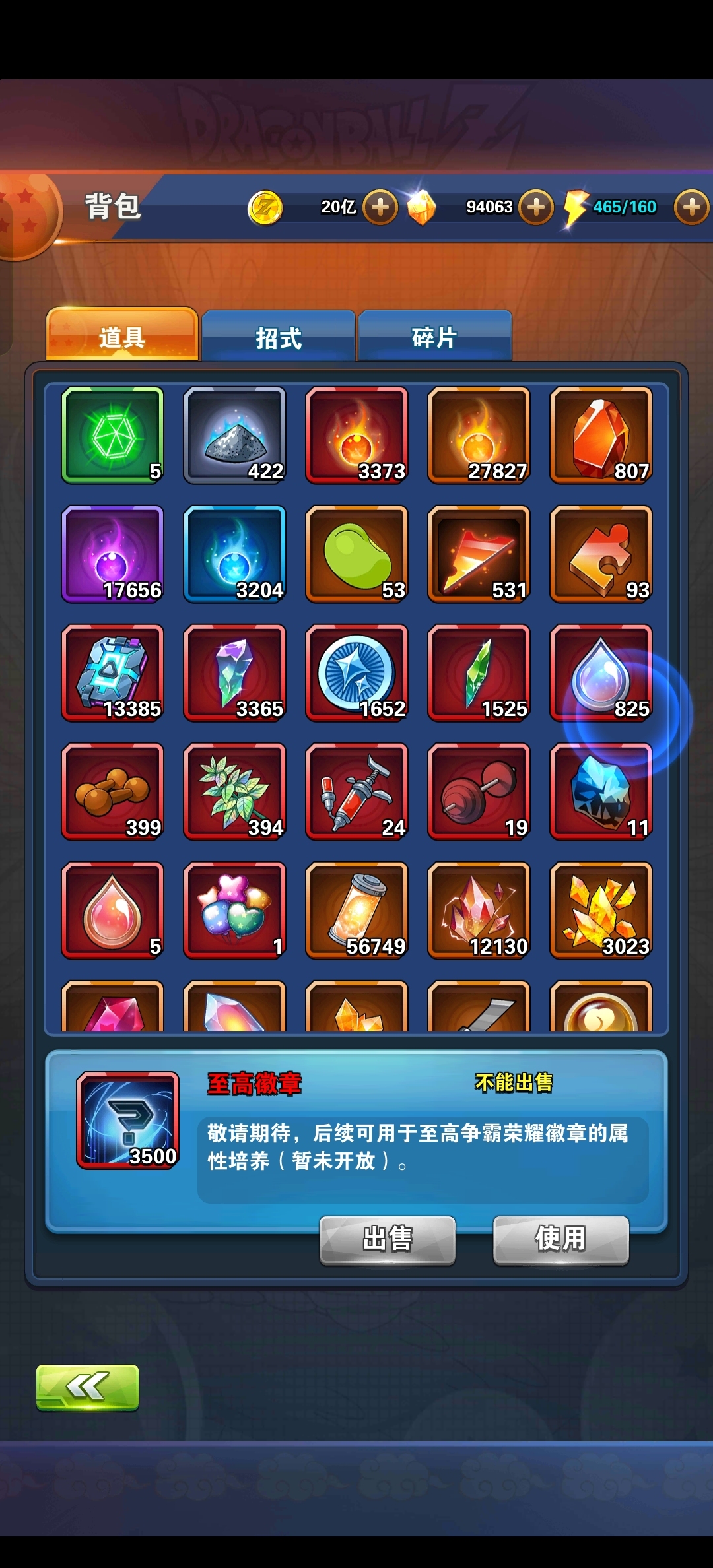Add energy next to 465/160
The height and width of the screenshot is (1568, 713).
691,207
